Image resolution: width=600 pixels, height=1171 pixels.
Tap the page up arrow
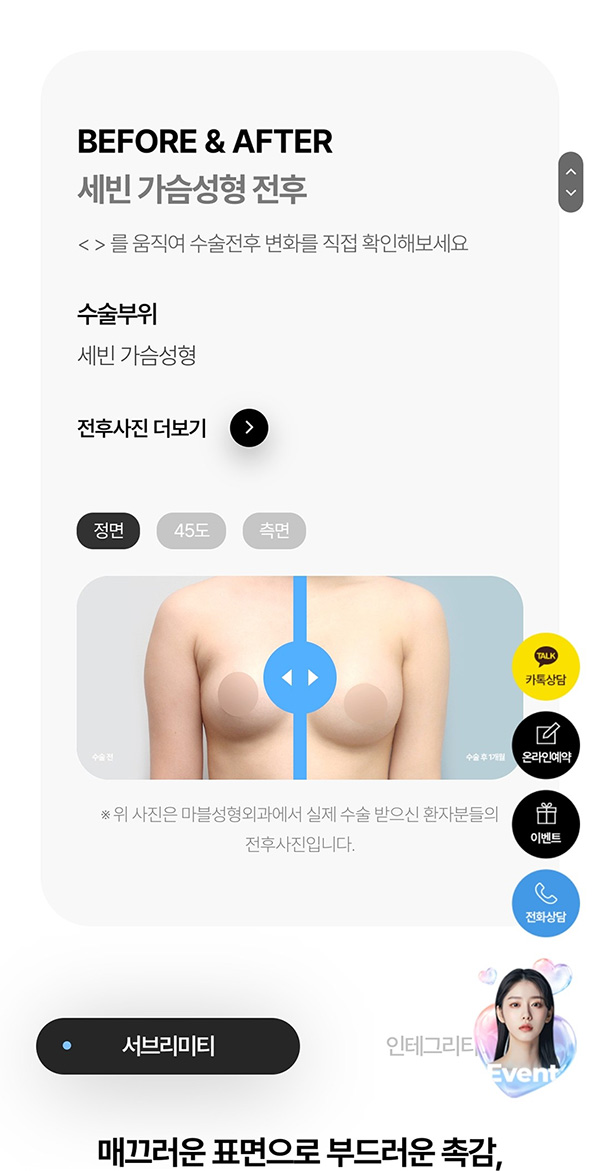click(571, 171)
